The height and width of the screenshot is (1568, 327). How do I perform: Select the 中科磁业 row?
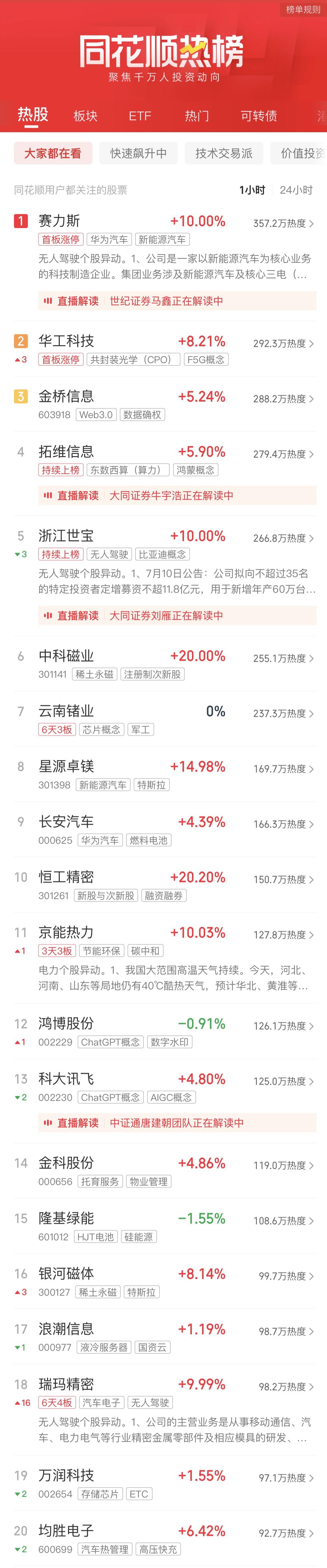(x=66, y=655)
